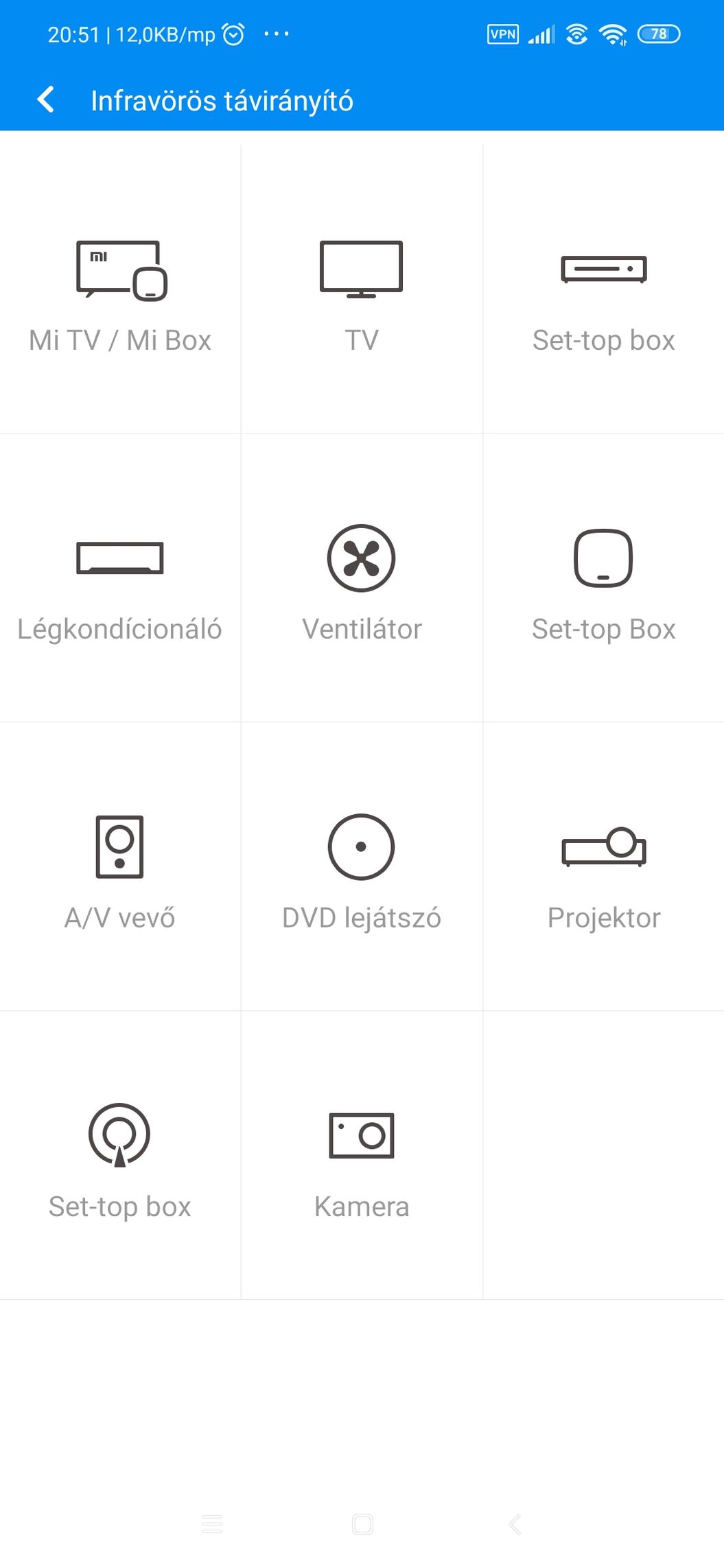Select Set-top box with the flat receiver icon
The image size is (724, 1568).
tap(603, 295)
